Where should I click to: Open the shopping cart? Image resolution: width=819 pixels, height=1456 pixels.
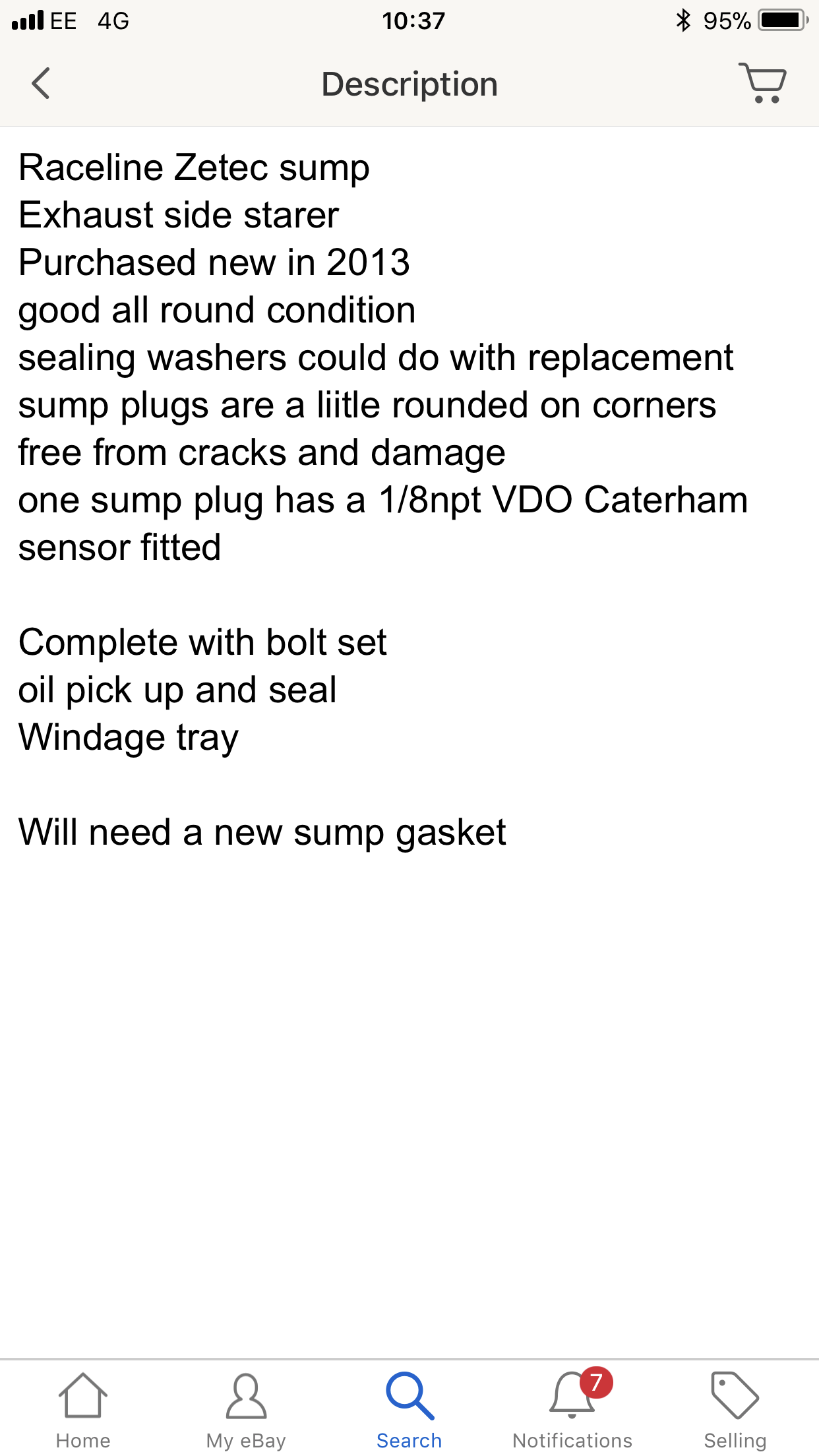tap(762, 83)
